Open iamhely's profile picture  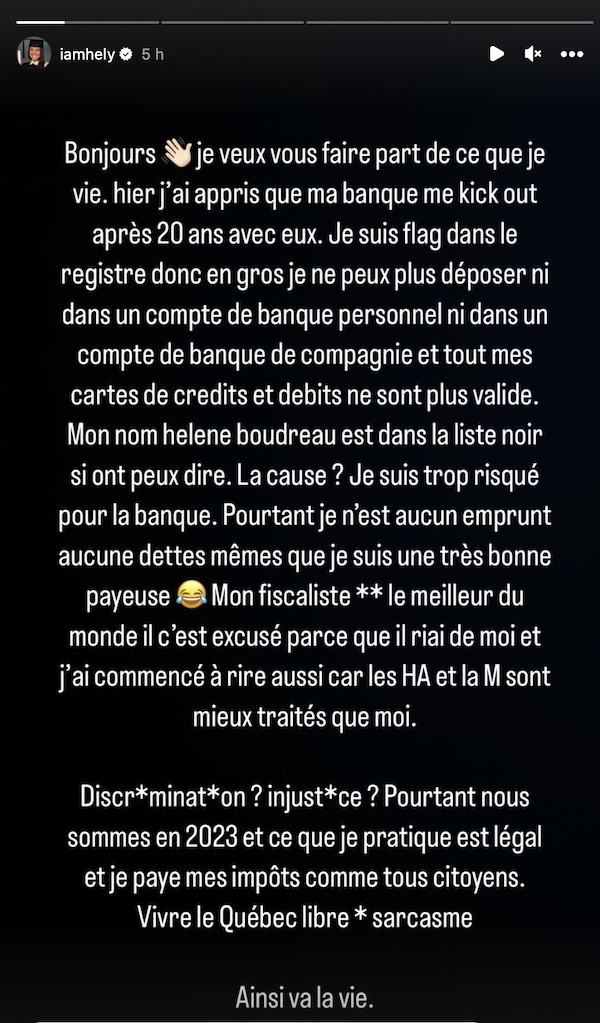34,53
